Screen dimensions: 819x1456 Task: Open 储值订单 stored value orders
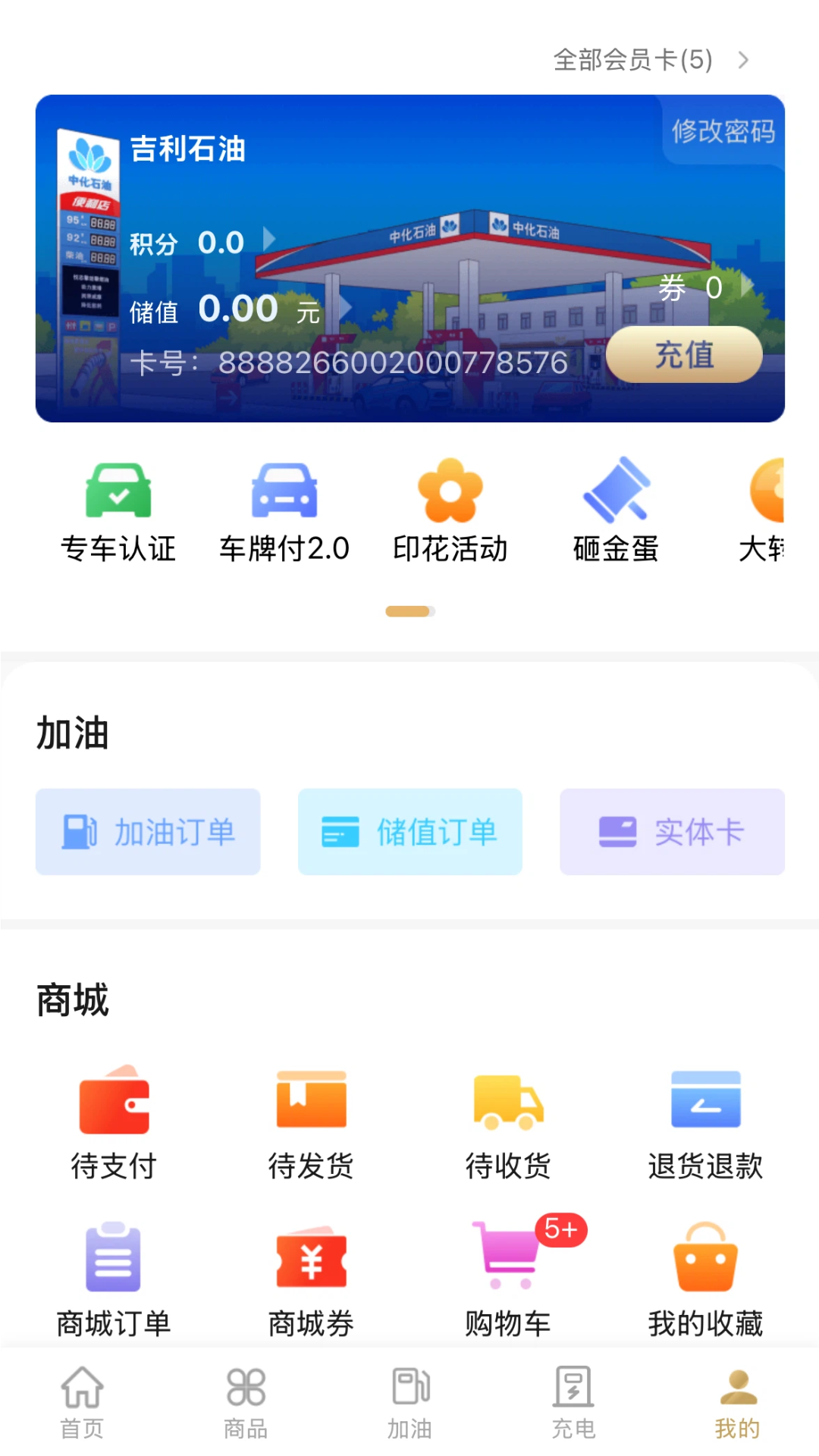[409, 832]
